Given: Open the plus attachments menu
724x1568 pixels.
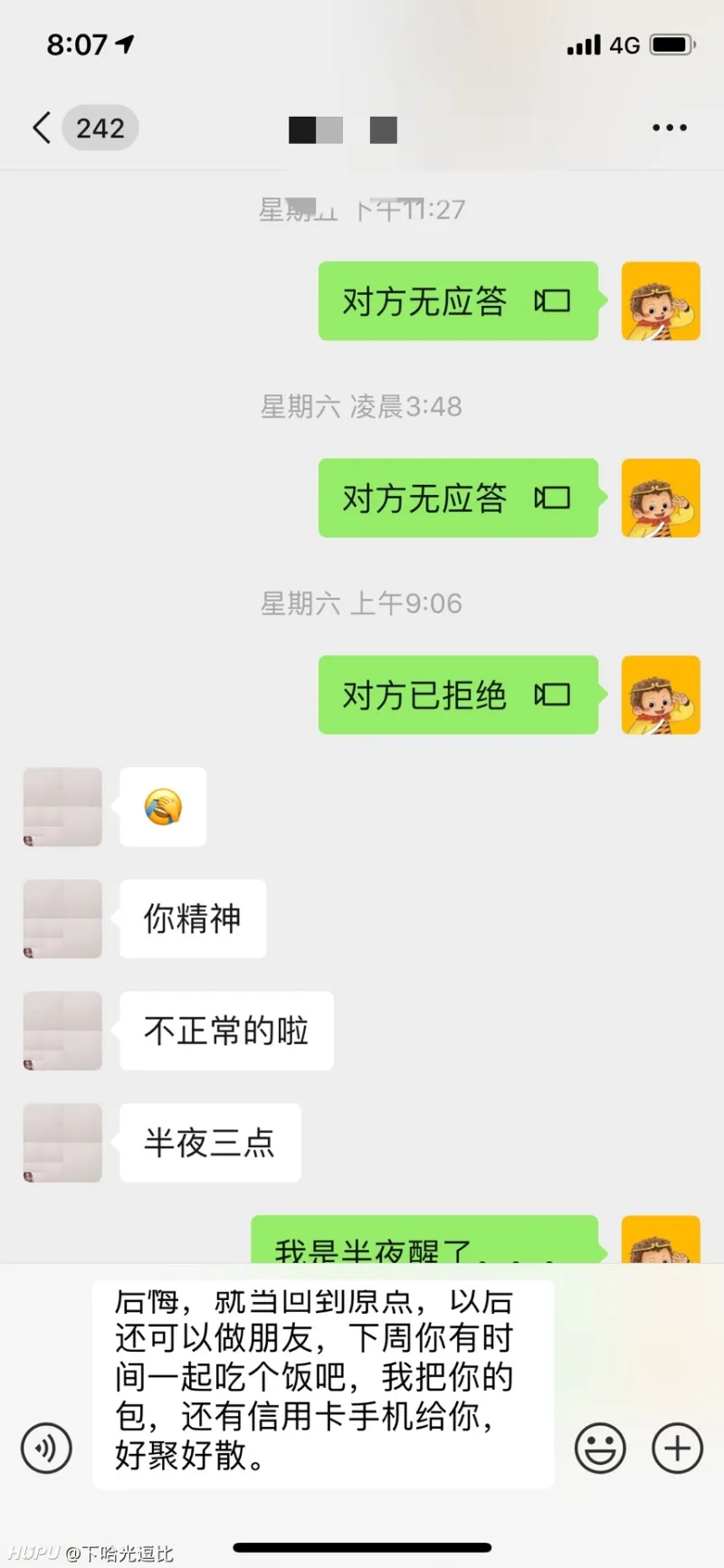Looking at the screenshot, I should point(677,1448).
